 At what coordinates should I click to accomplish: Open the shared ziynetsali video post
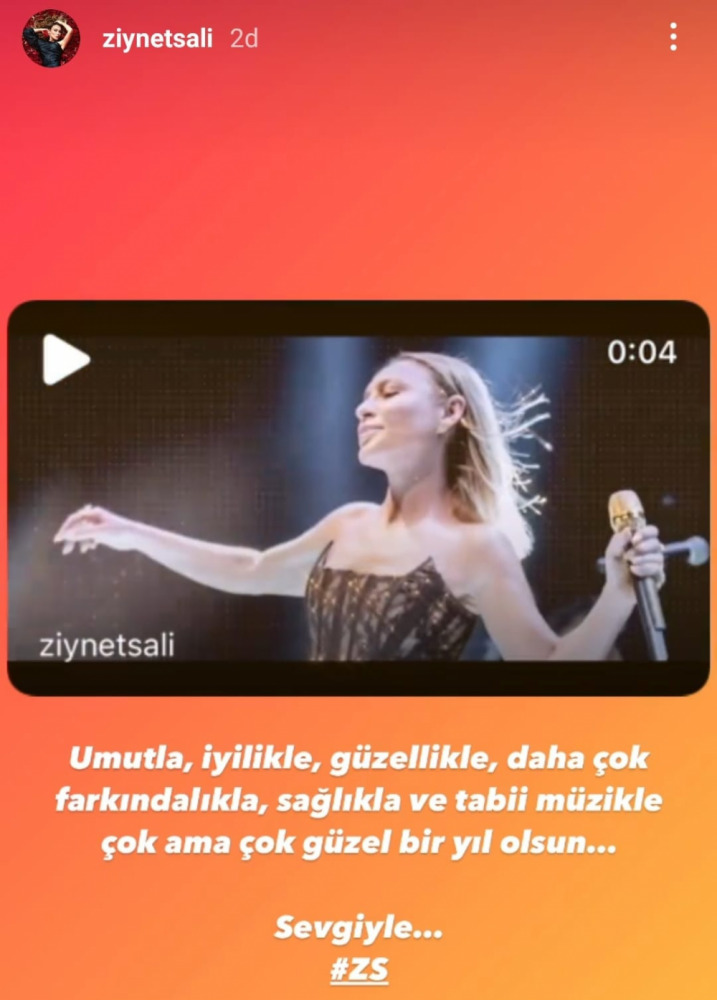[x=358, y=498]
